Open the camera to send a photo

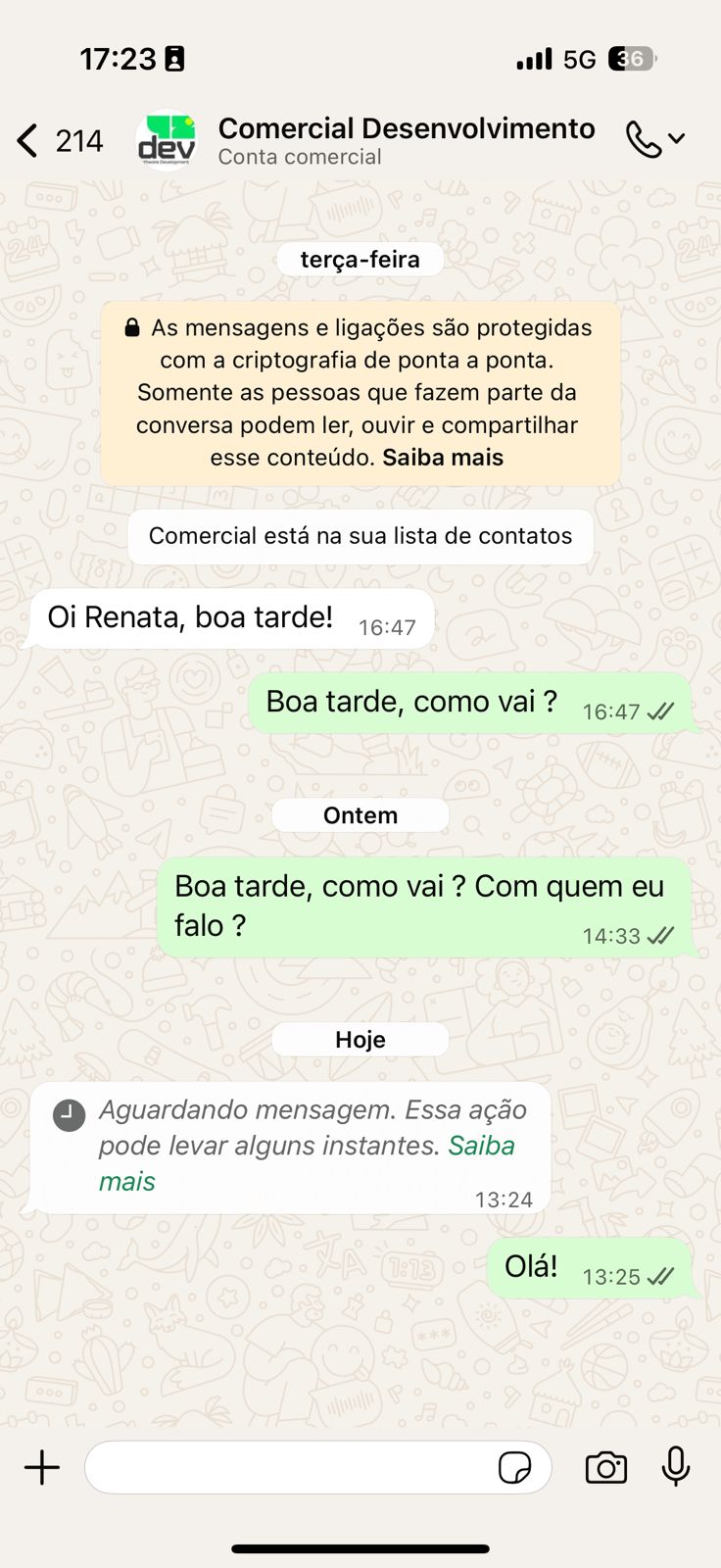605,1467
